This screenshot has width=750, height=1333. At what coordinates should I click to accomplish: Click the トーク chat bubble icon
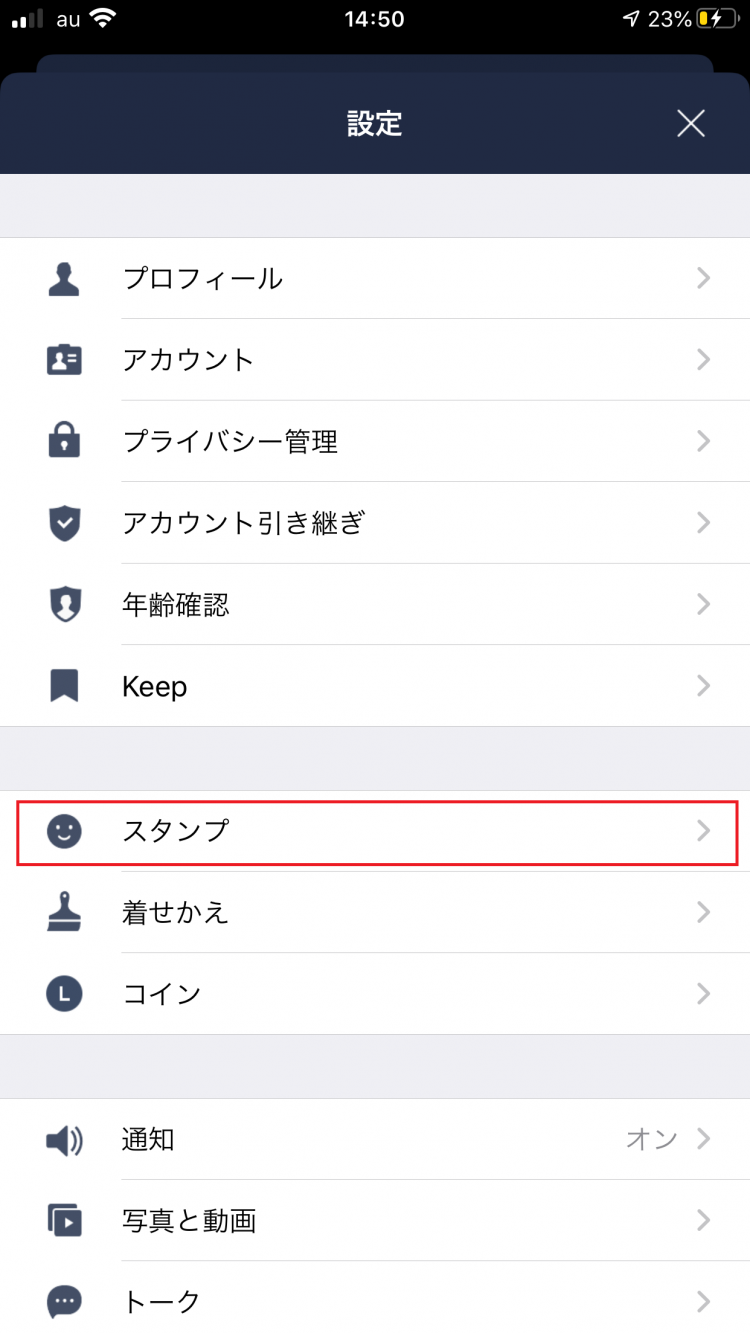coord(63,1302)
